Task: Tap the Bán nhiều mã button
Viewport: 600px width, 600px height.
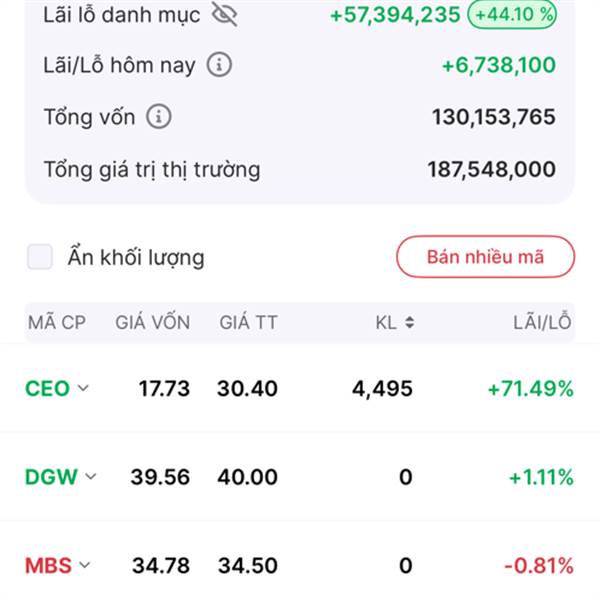Action: (485, 257)
